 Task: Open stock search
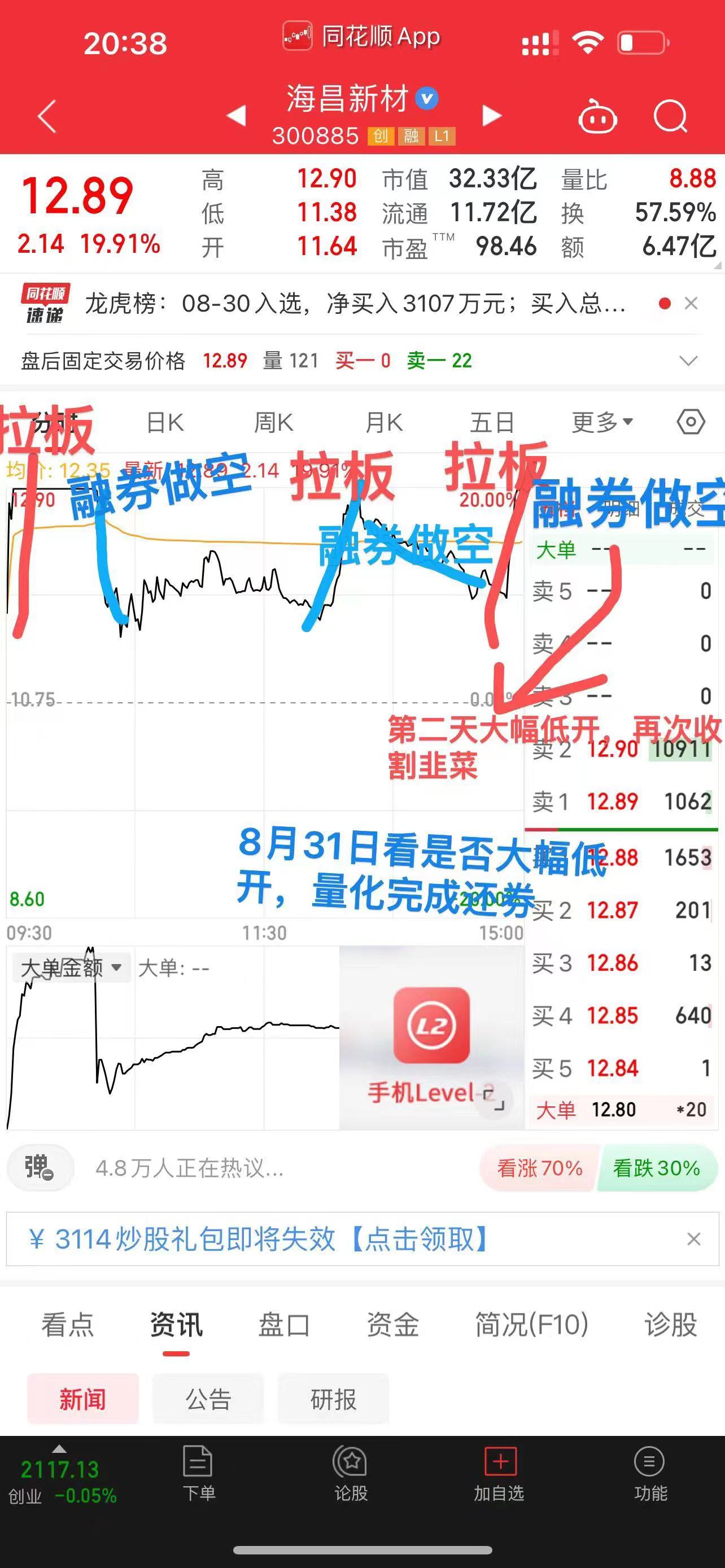coord(670,116)
